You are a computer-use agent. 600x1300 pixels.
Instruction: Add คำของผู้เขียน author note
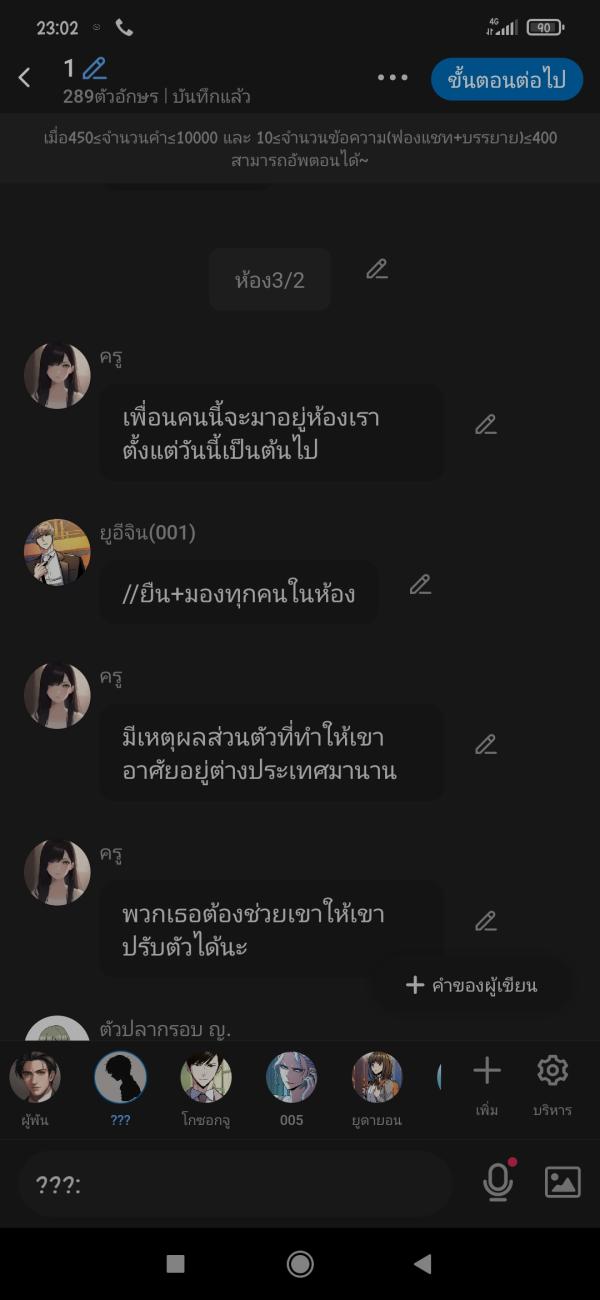[472, 985]
